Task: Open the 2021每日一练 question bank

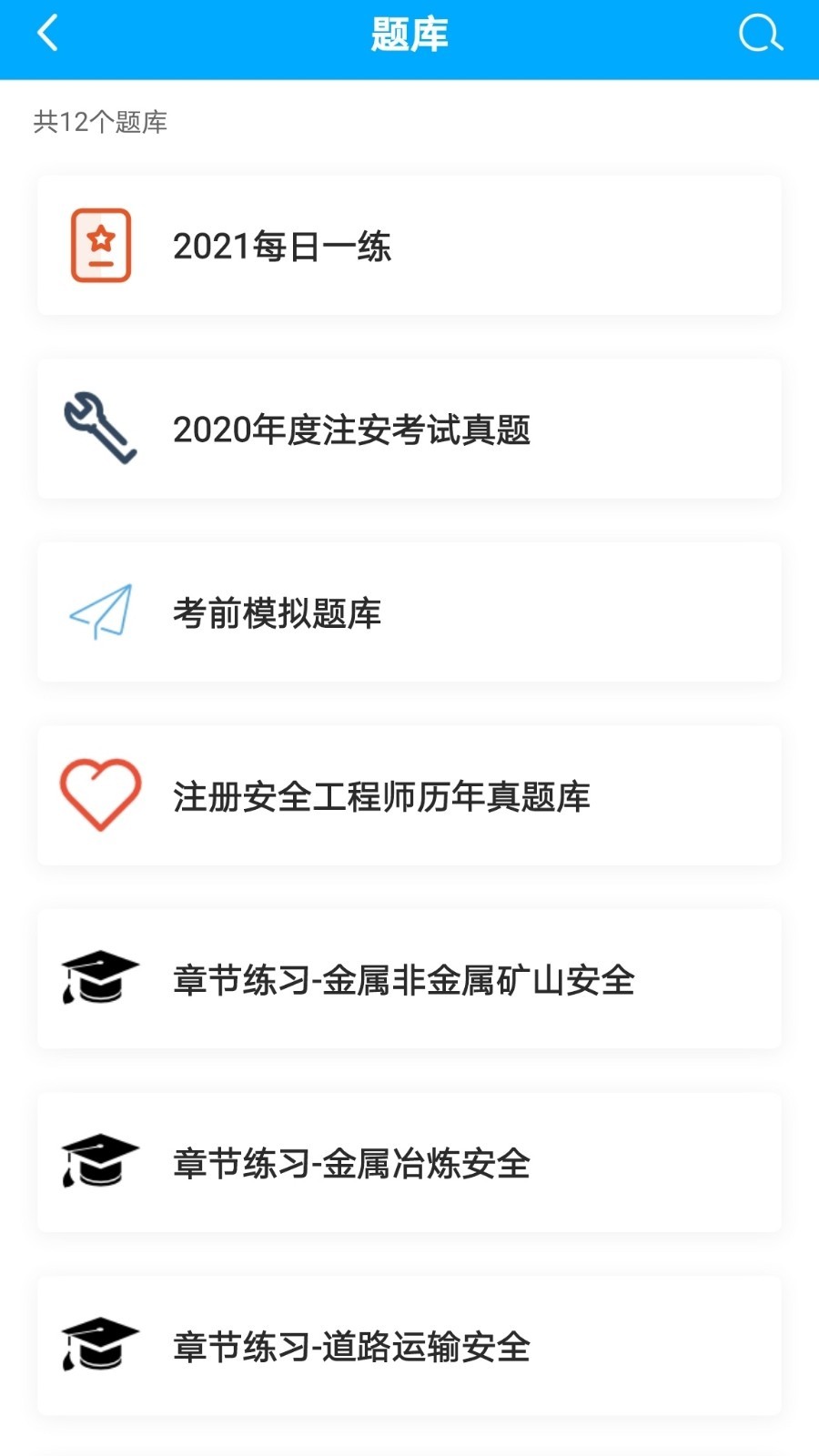Action: [409, 246]
